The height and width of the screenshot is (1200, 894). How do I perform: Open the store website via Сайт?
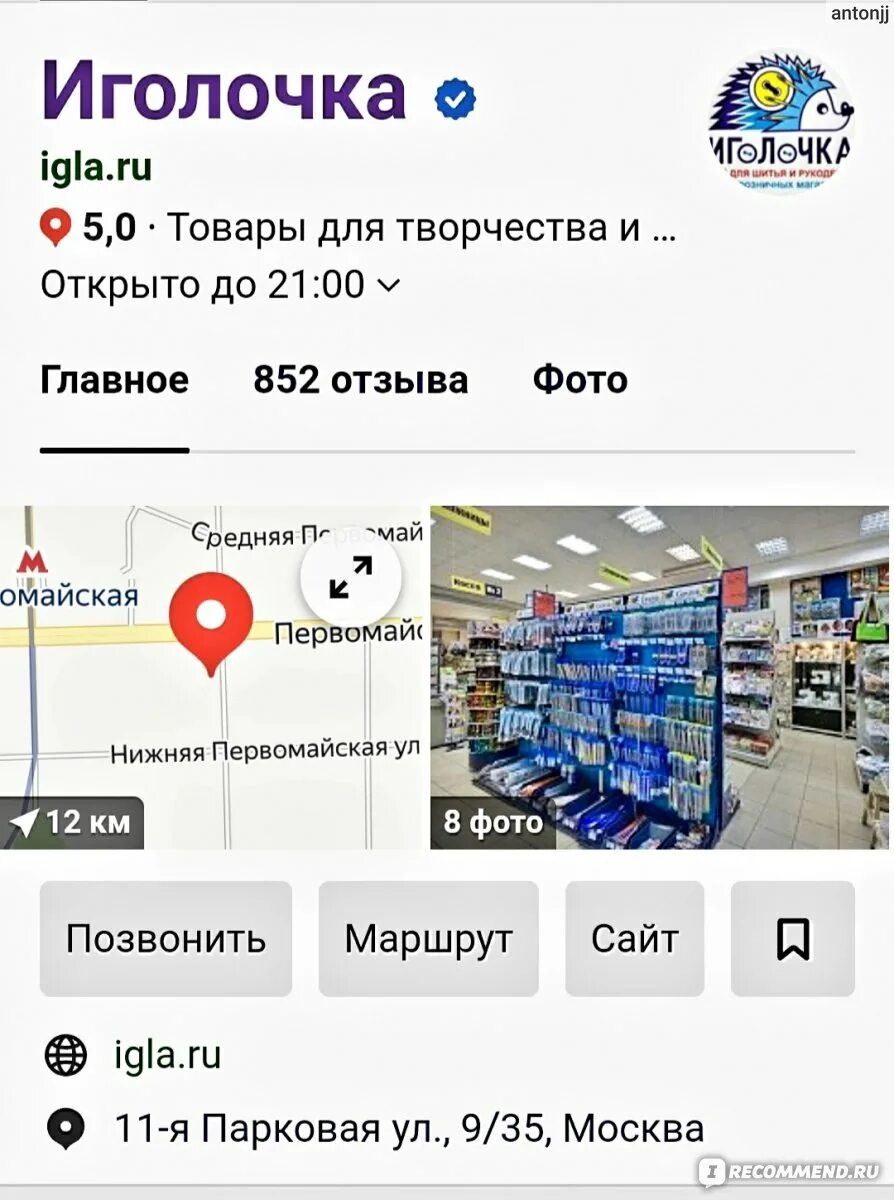(634, 939)
